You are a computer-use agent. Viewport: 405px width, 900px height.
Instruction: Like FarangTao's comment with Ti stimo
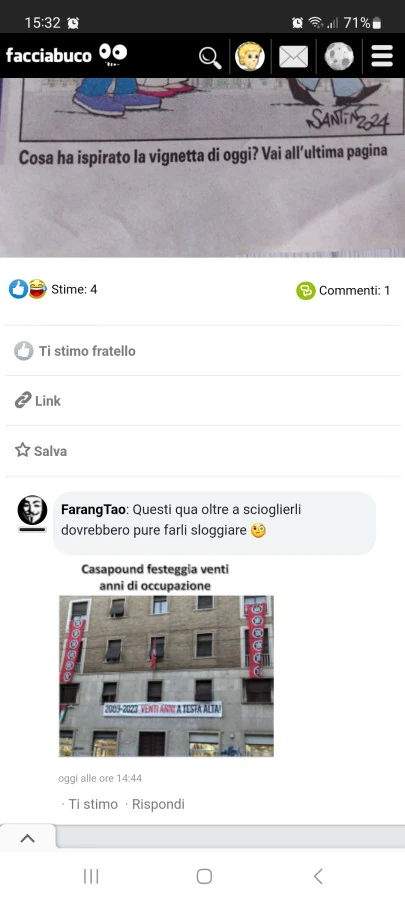pyautogui.click(x=93, y=804)
